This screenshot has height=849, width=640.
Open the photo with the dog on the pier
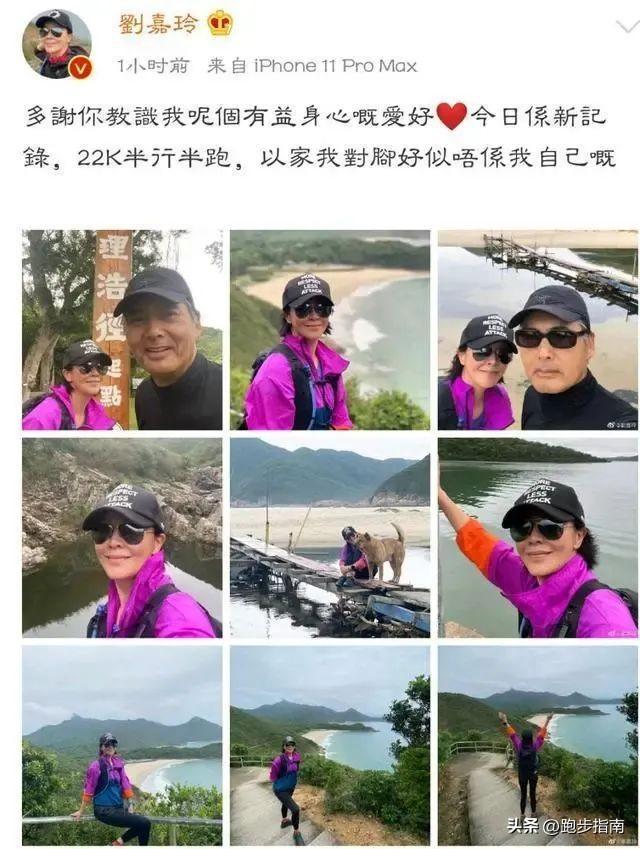click(x=330, y=537)
